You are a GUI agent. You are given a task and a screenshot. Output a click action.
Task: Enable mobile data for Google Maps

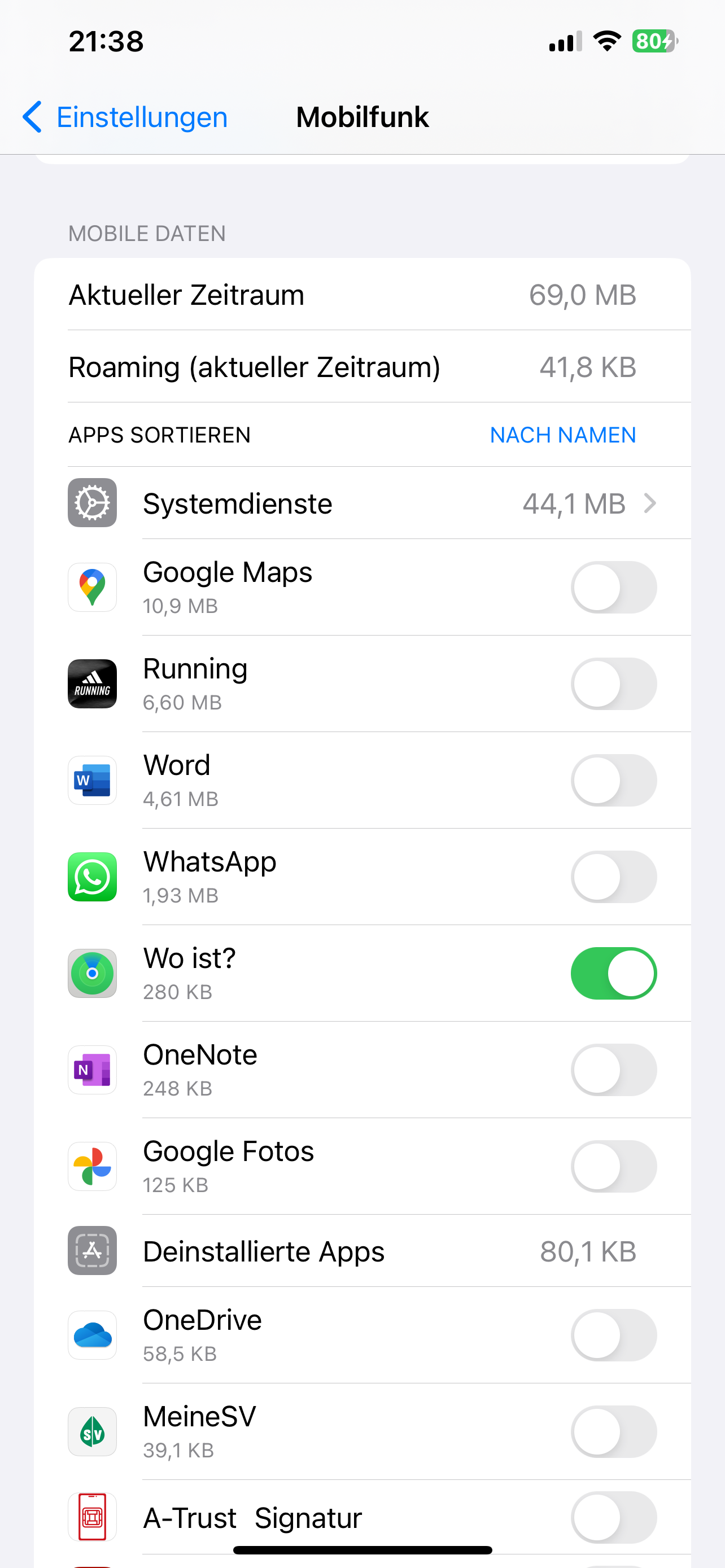[x=613, y=588]
